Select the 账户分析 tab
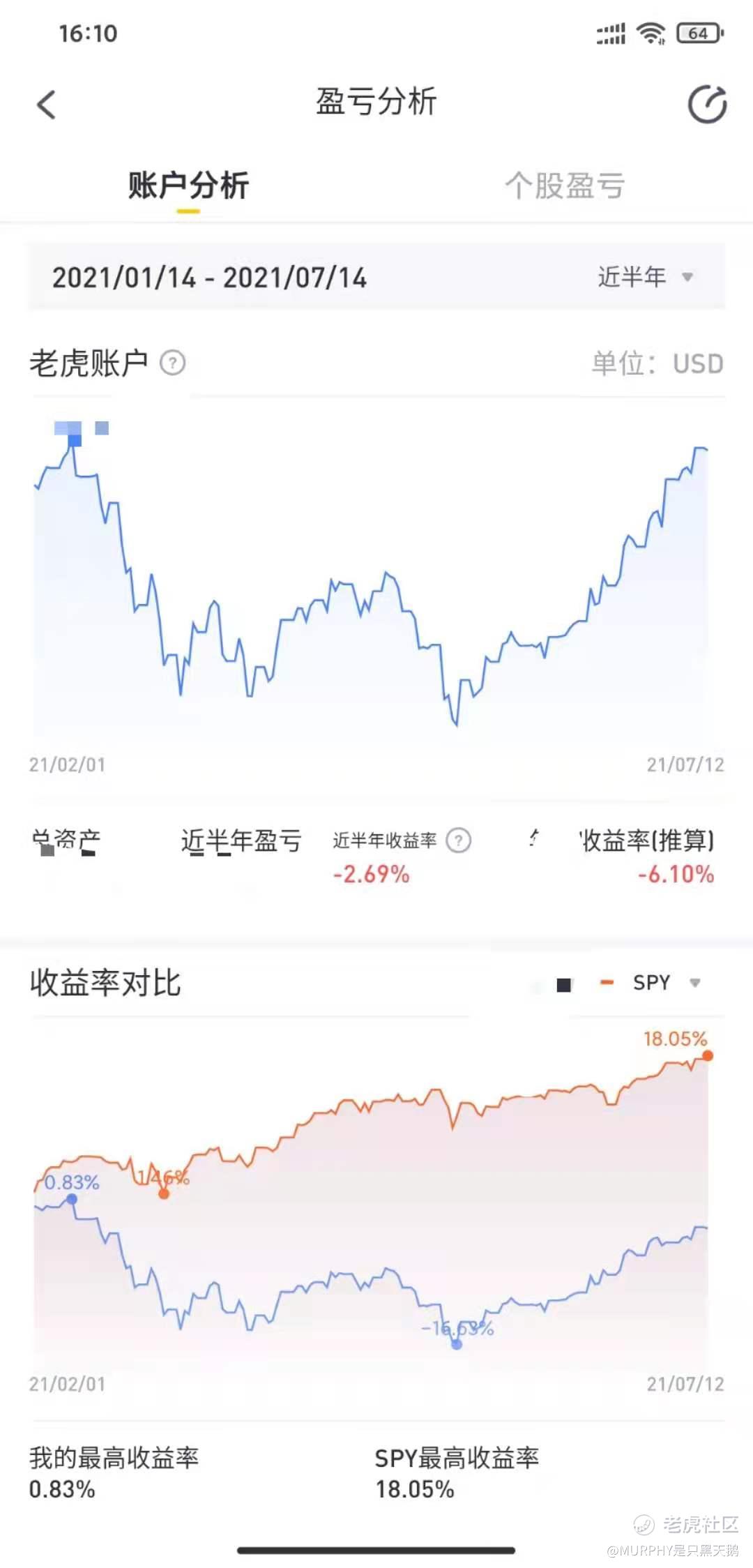Image resolution: width=753 pixels, height=1568 pixels. 188,186
